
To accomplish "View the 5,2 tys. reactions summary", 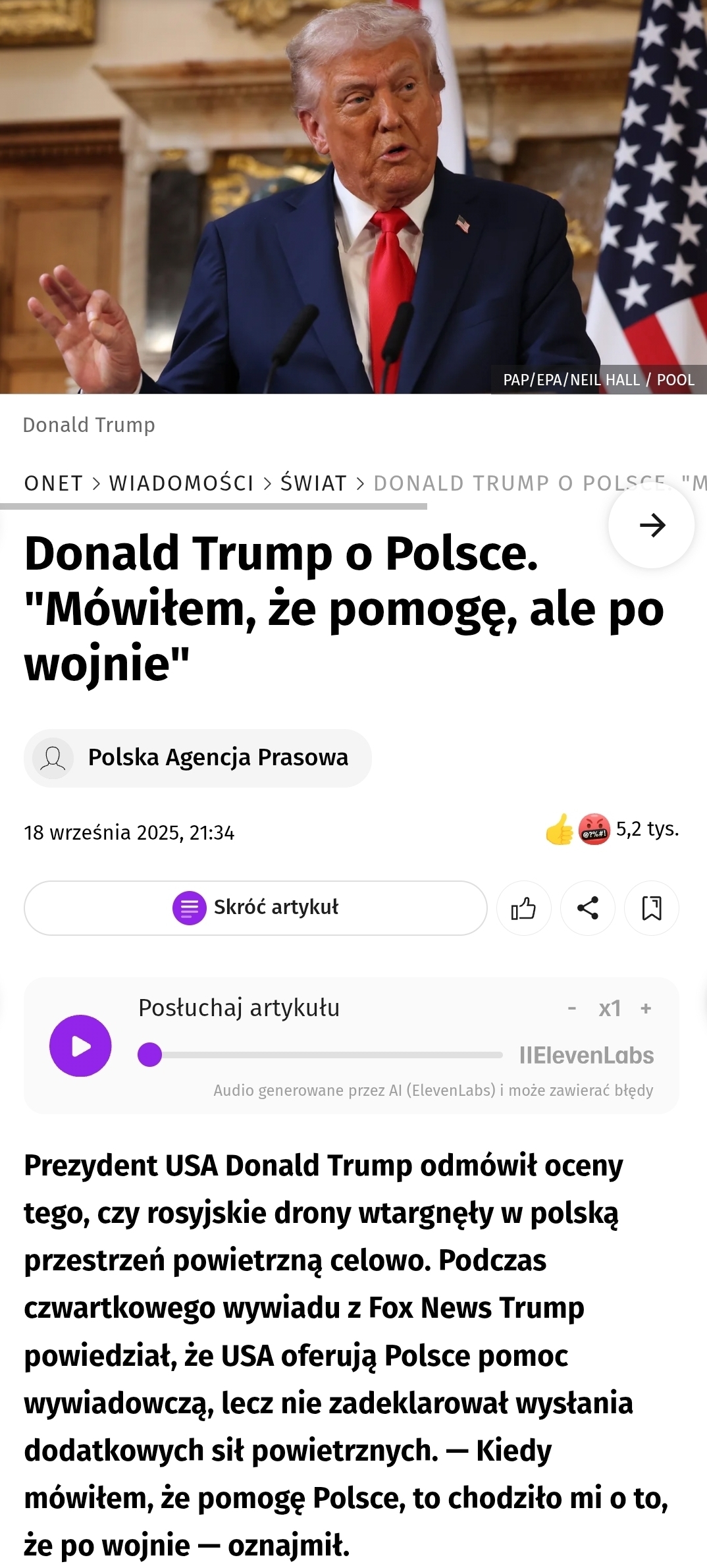I will [612, 830].
